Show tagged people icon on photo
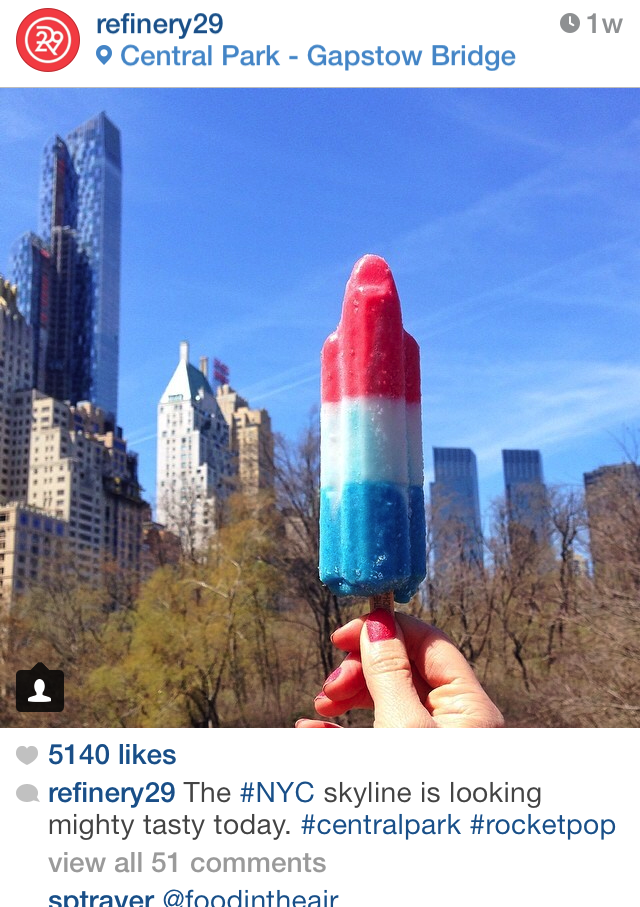The width and height of the screenshot is (640, 907). pos(40,690)
